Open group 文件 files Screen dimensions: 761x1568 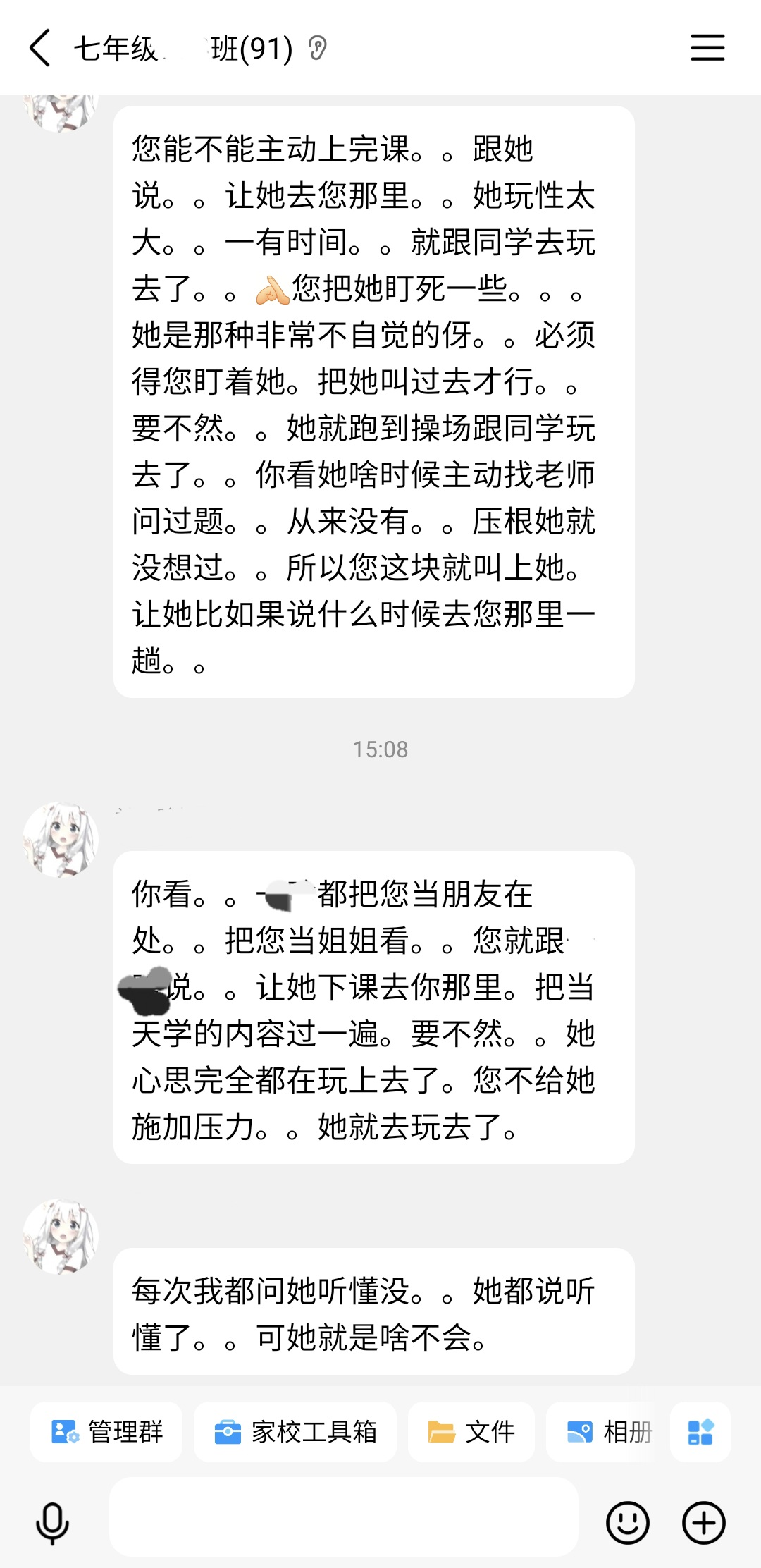click(471, 1432)
